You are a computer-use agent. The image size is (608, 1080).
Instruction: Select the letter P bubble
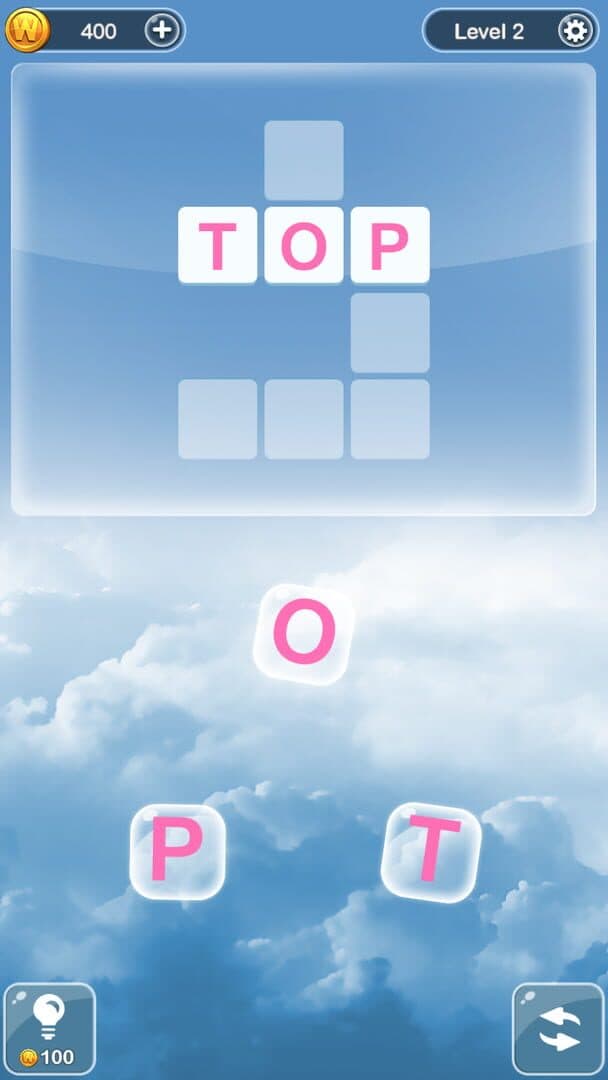[x=176, y=852]
